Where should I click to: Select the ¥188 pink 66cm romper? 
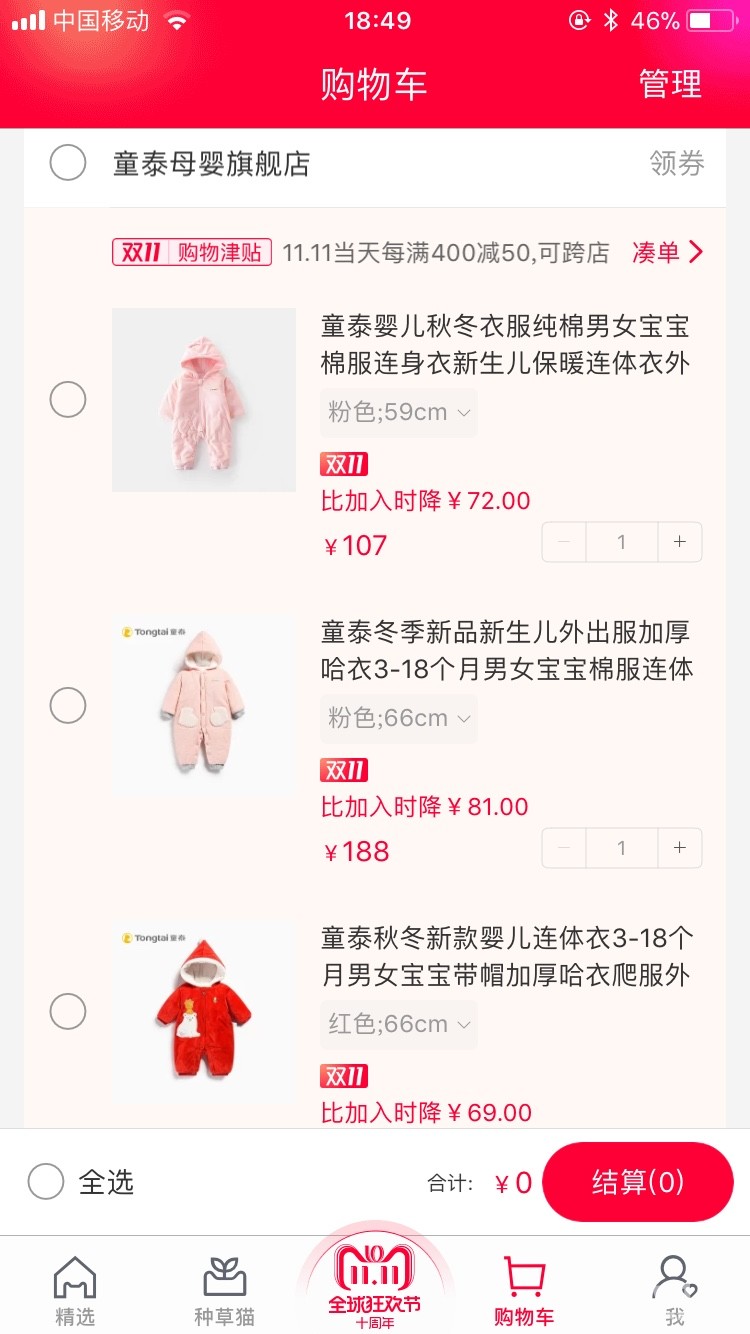click(68, 706)
